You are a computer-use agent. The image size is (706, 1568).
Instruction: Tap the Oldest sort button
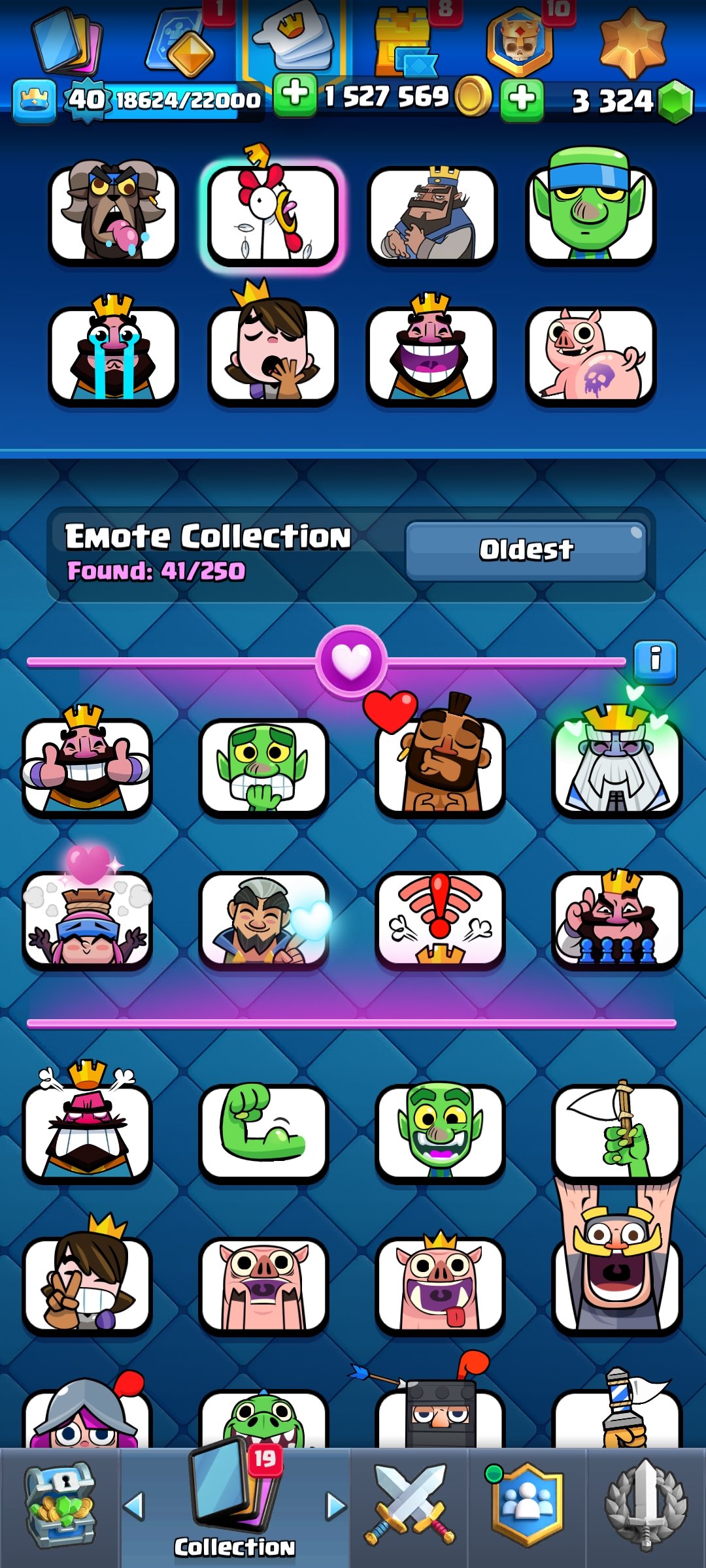click(x=526, y=550)
